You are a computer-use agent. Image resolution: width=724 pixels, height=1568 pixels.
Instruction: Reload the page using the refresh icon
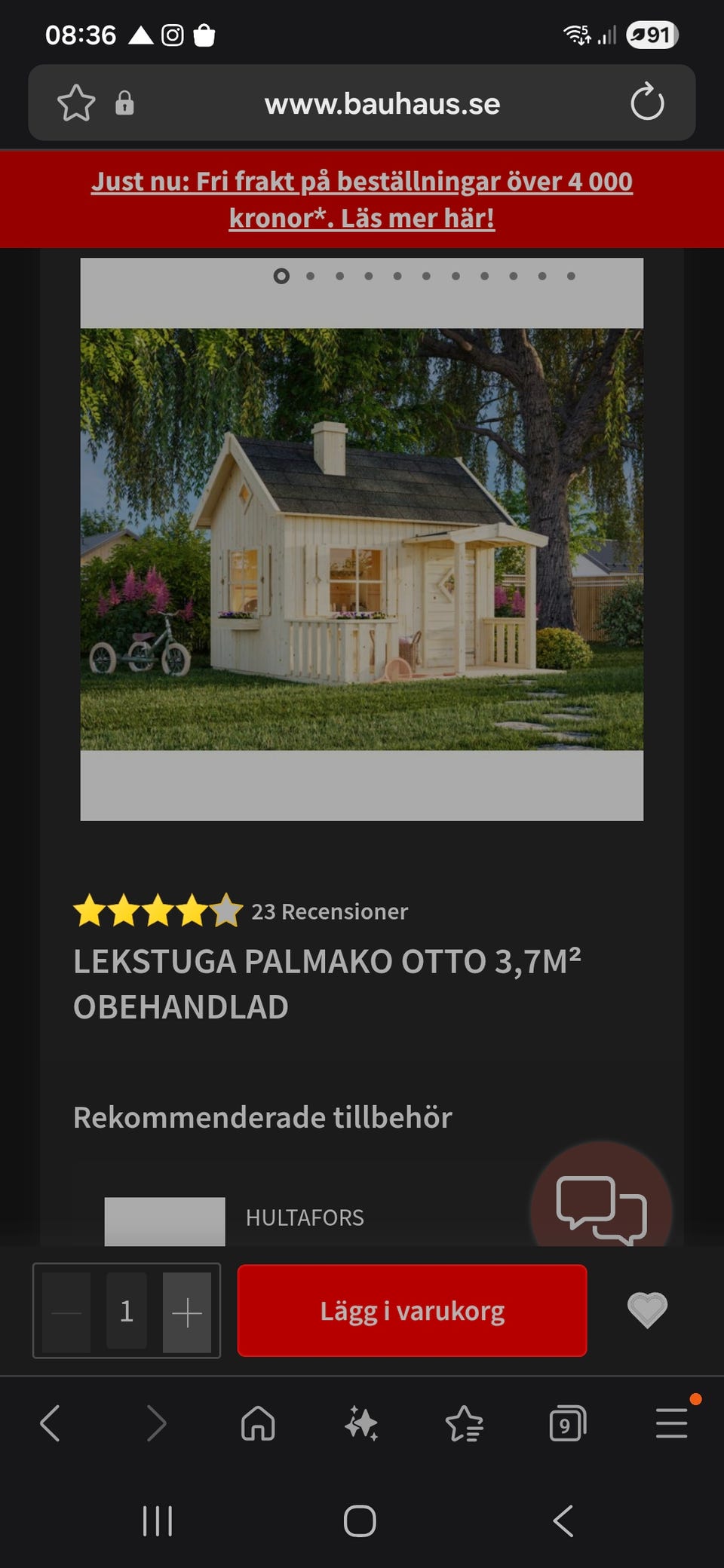[646, 103]
